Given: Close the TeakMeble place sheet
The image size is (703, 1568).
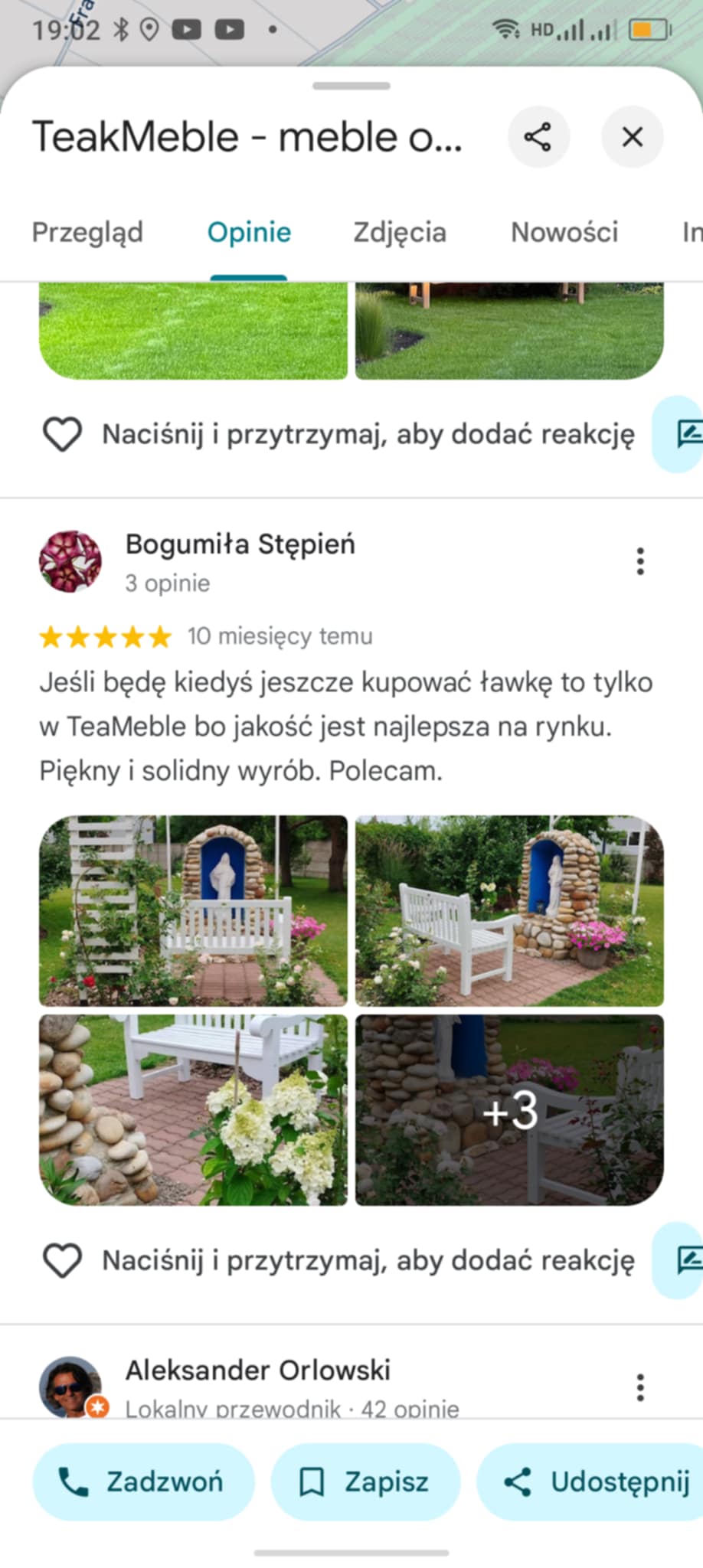Looking at the screenshot, I should (632, 137).
